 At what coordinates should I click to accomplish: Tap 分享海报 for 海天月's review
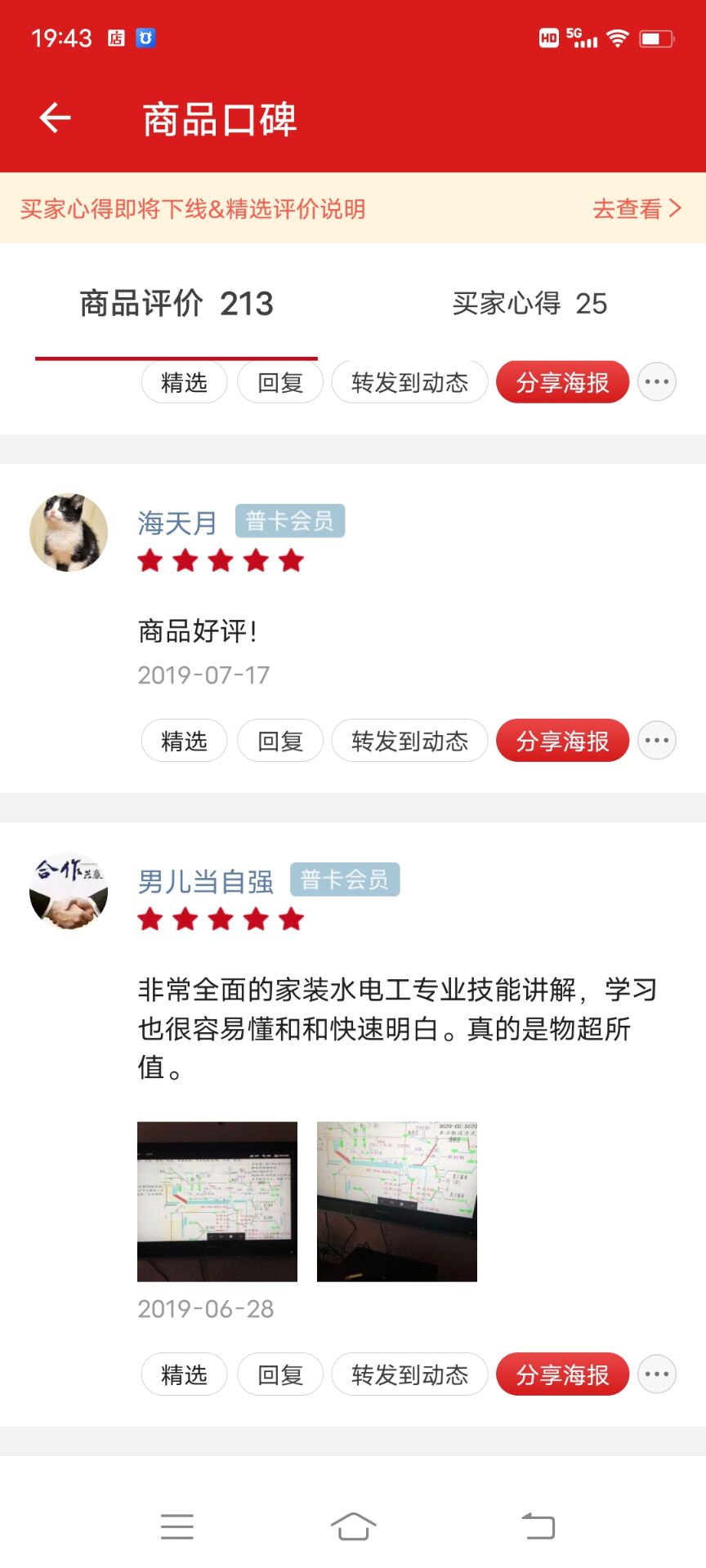[x=562, y=742]
